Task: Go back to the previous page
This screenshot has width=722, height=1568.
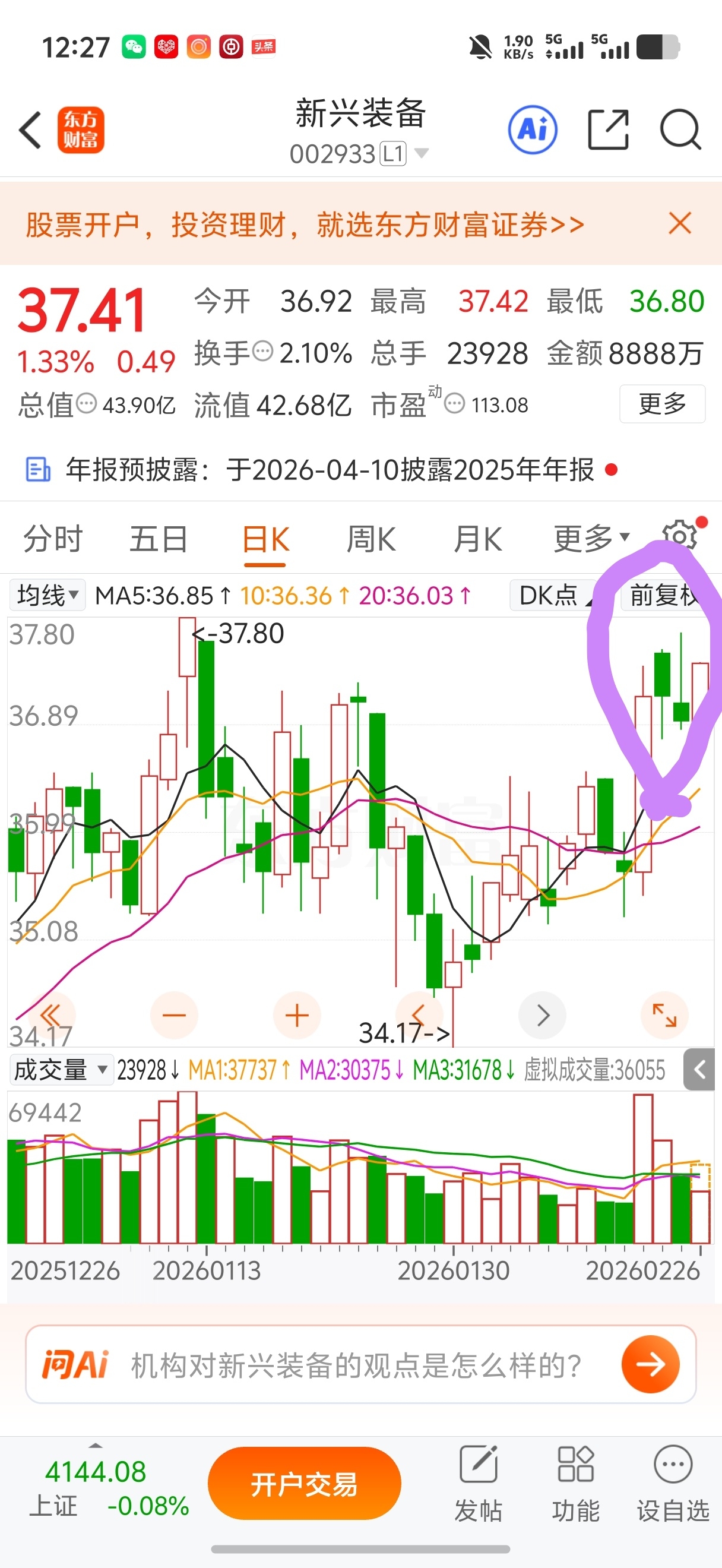Action: pyautogui.click(x=30, y=129)
